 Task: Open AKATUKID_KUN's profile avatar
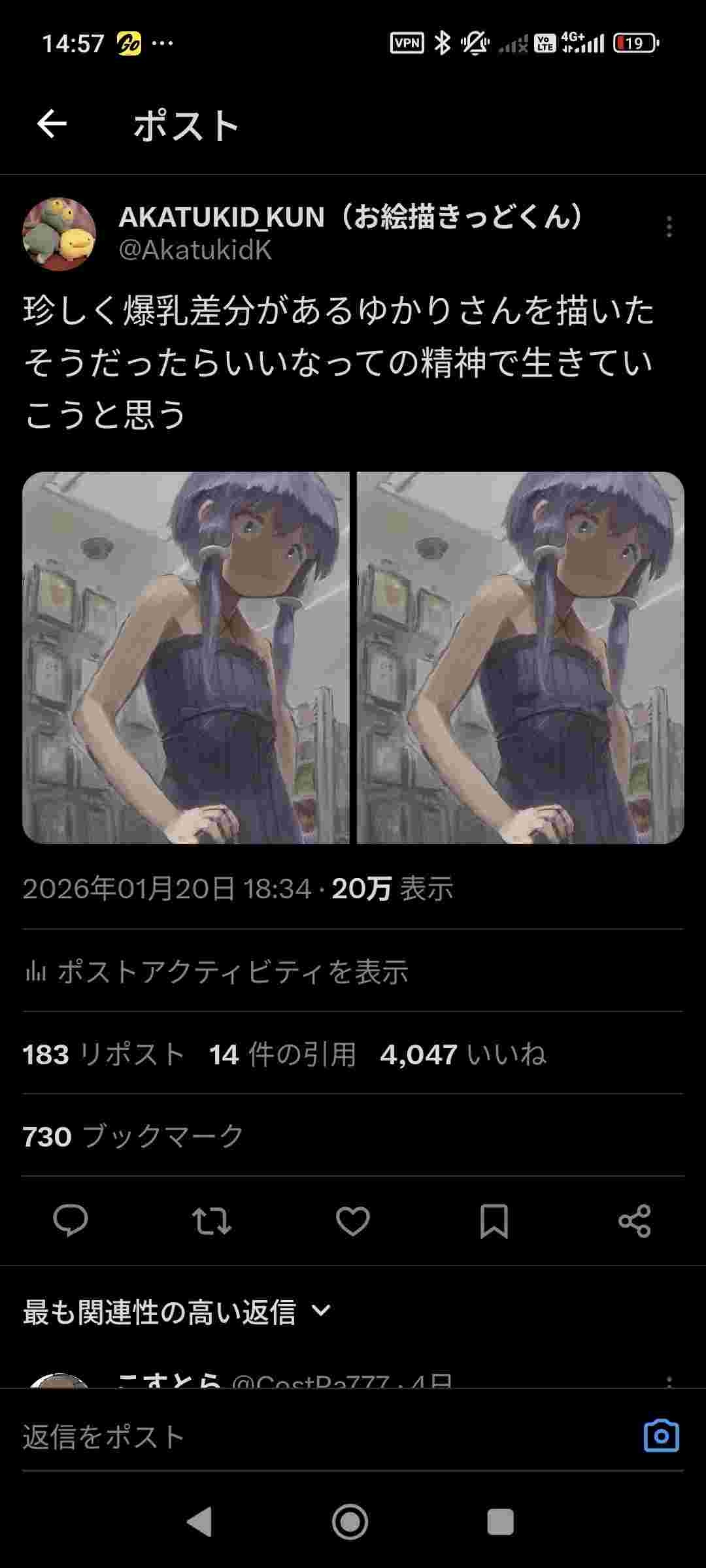pos(59,234)
